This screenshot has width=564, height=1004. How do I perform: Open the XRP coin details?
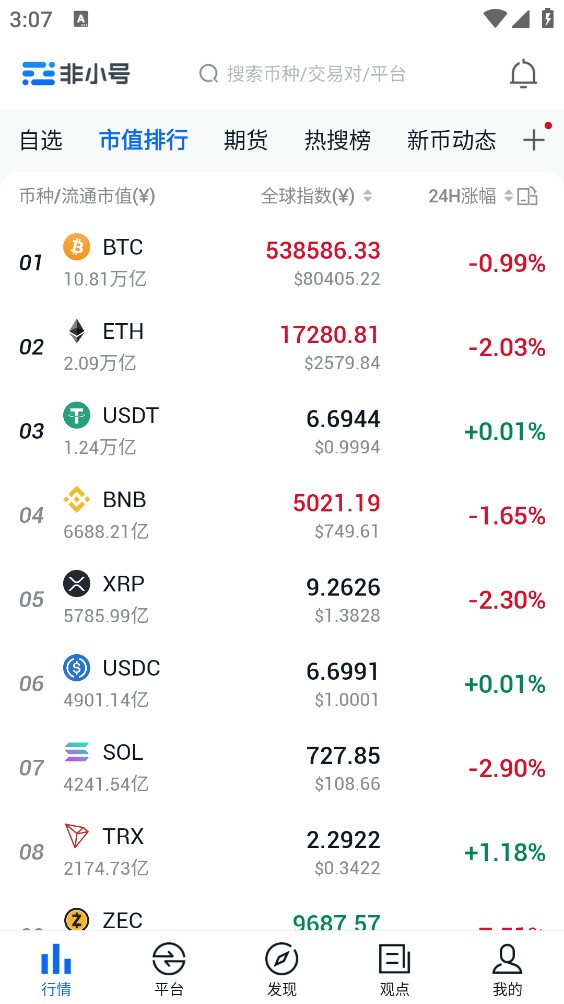point(282,599)
